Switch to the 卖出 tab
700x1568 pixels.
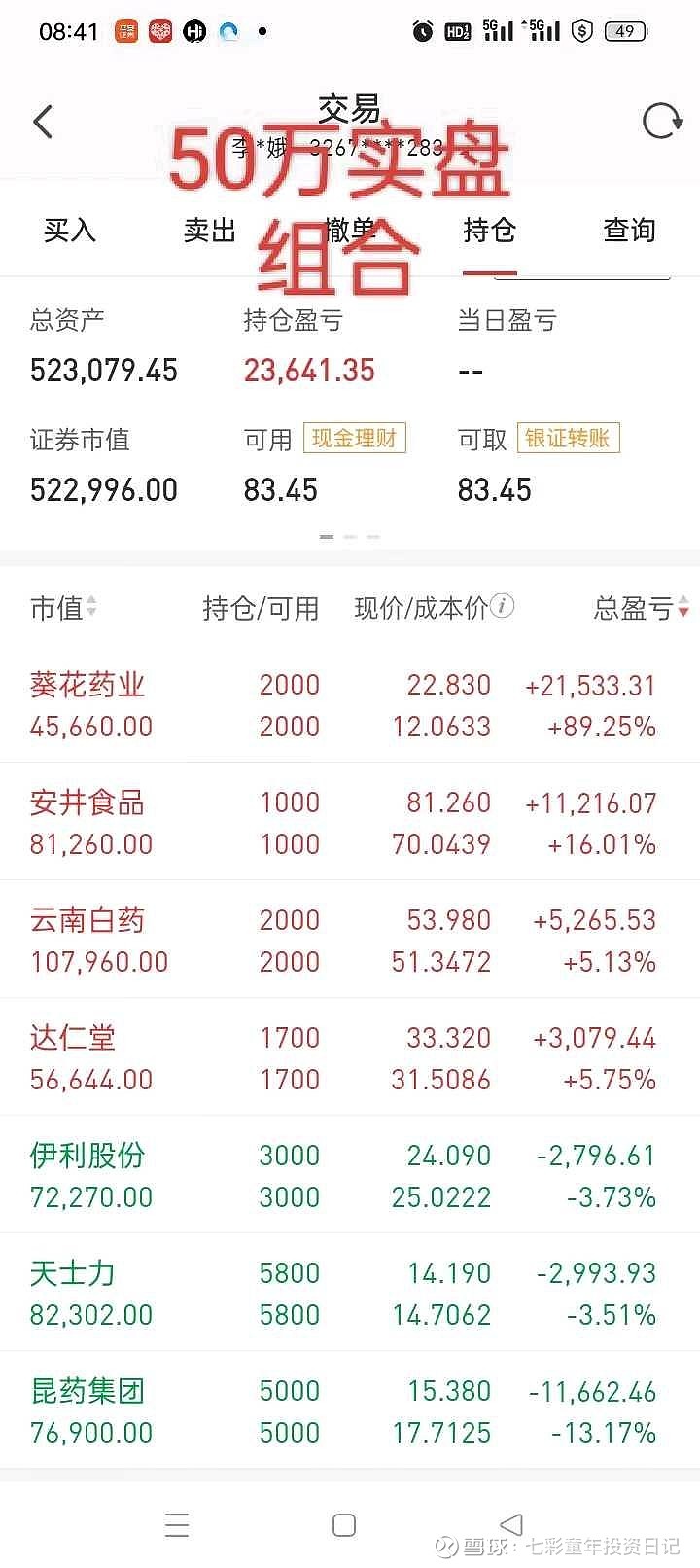tap(210, 231)
